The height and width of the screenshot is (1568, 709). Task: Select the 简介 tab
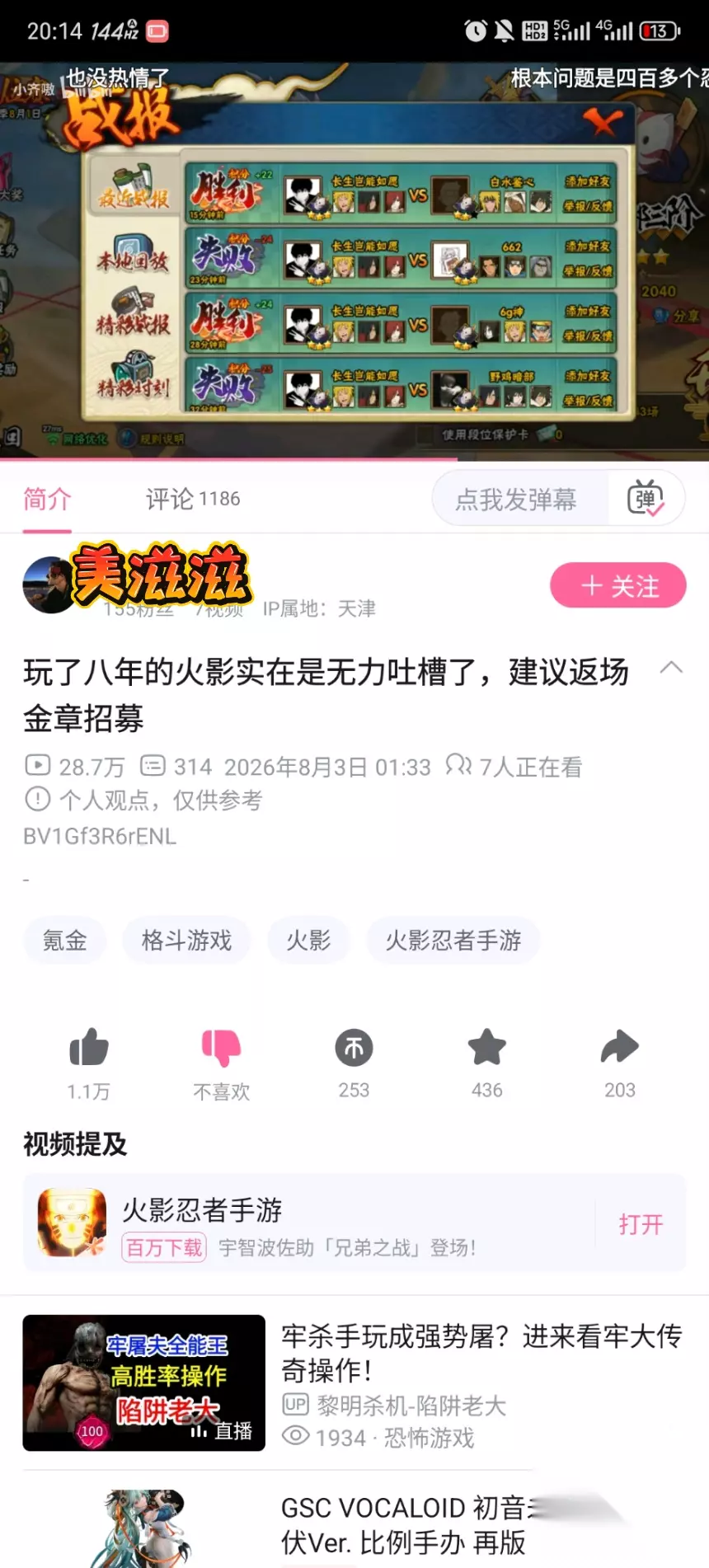[x=47, y=499]
